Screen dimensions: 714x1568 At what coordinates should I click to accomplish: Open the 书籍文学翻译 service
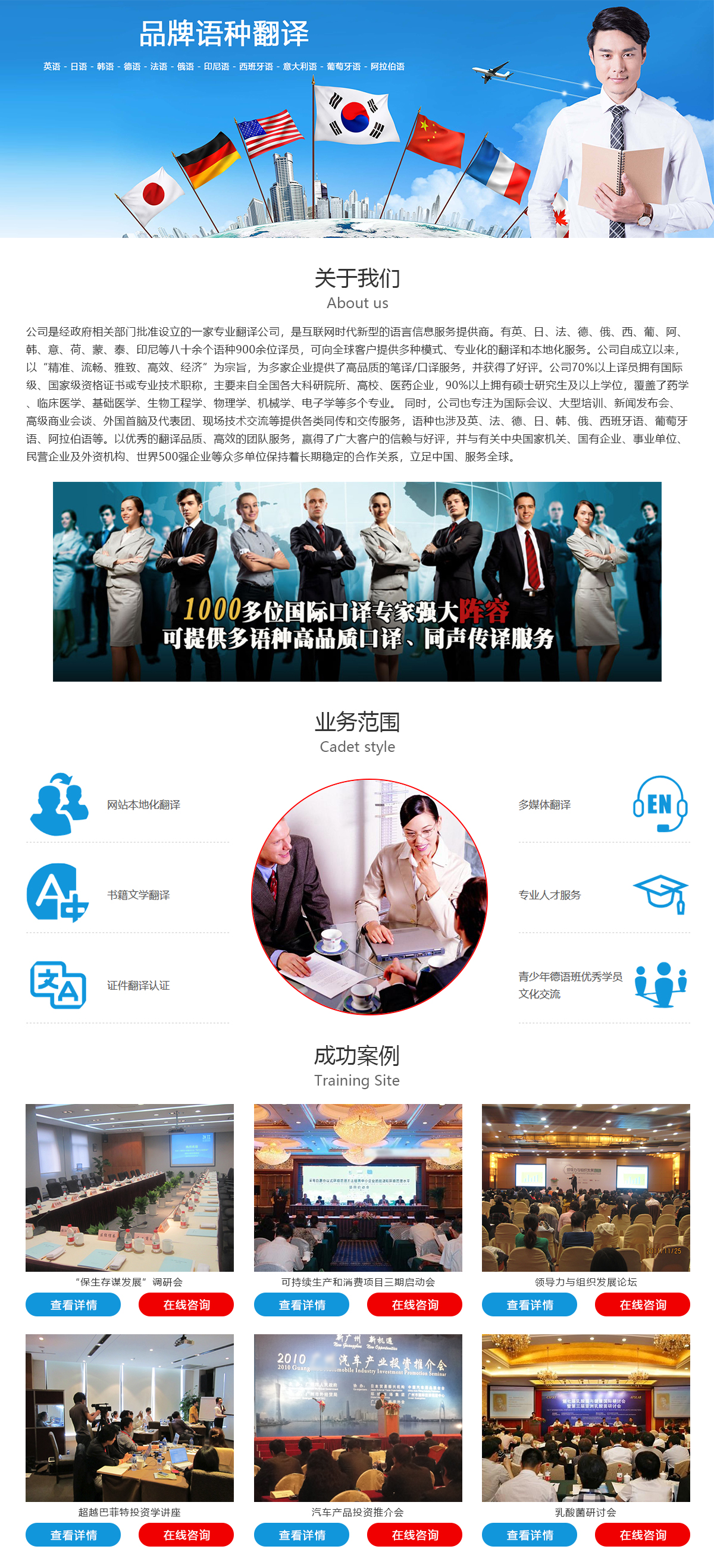pos(138,895)
